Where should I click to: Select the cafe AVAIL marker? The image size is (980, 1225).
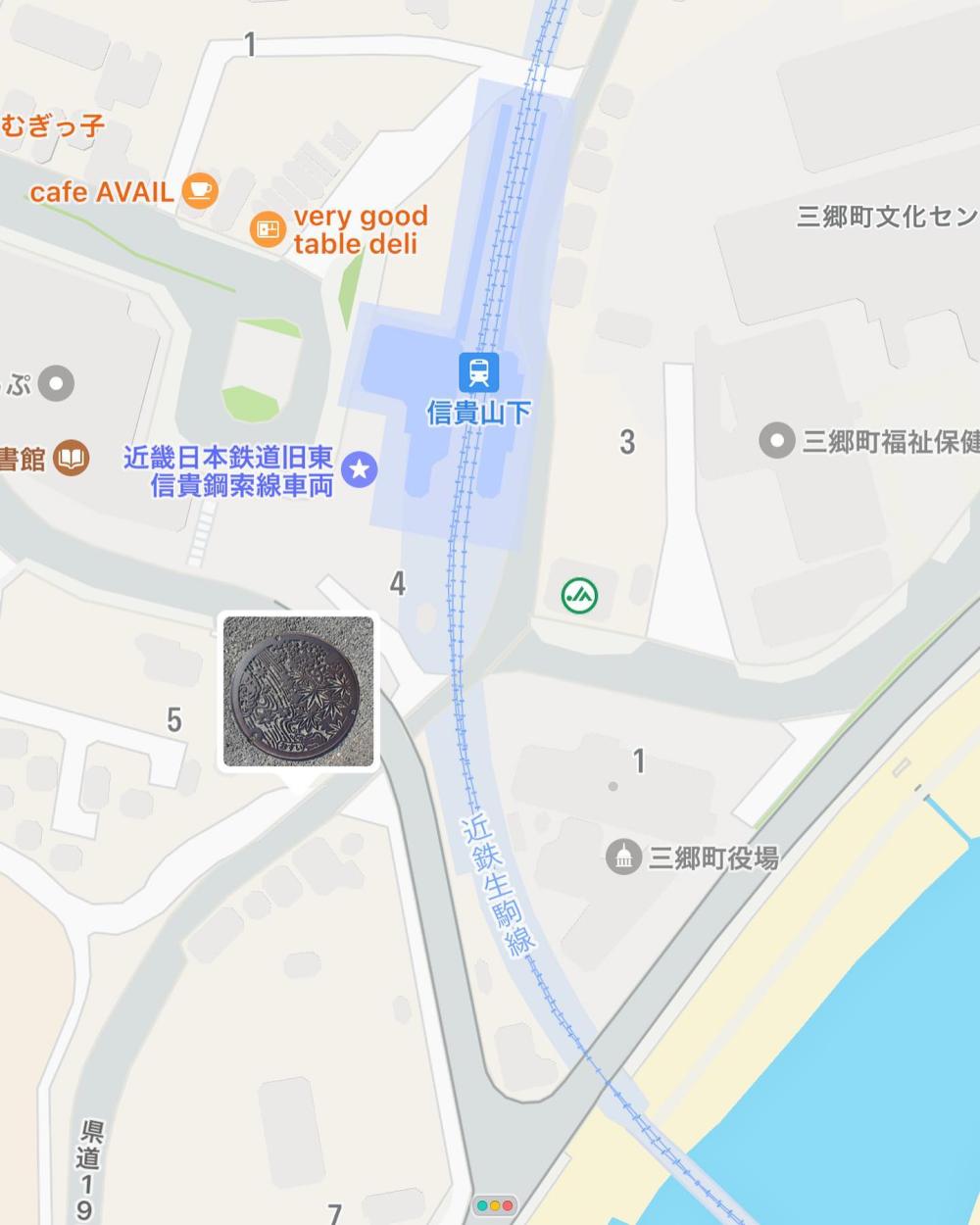click(x=200, y=190)
